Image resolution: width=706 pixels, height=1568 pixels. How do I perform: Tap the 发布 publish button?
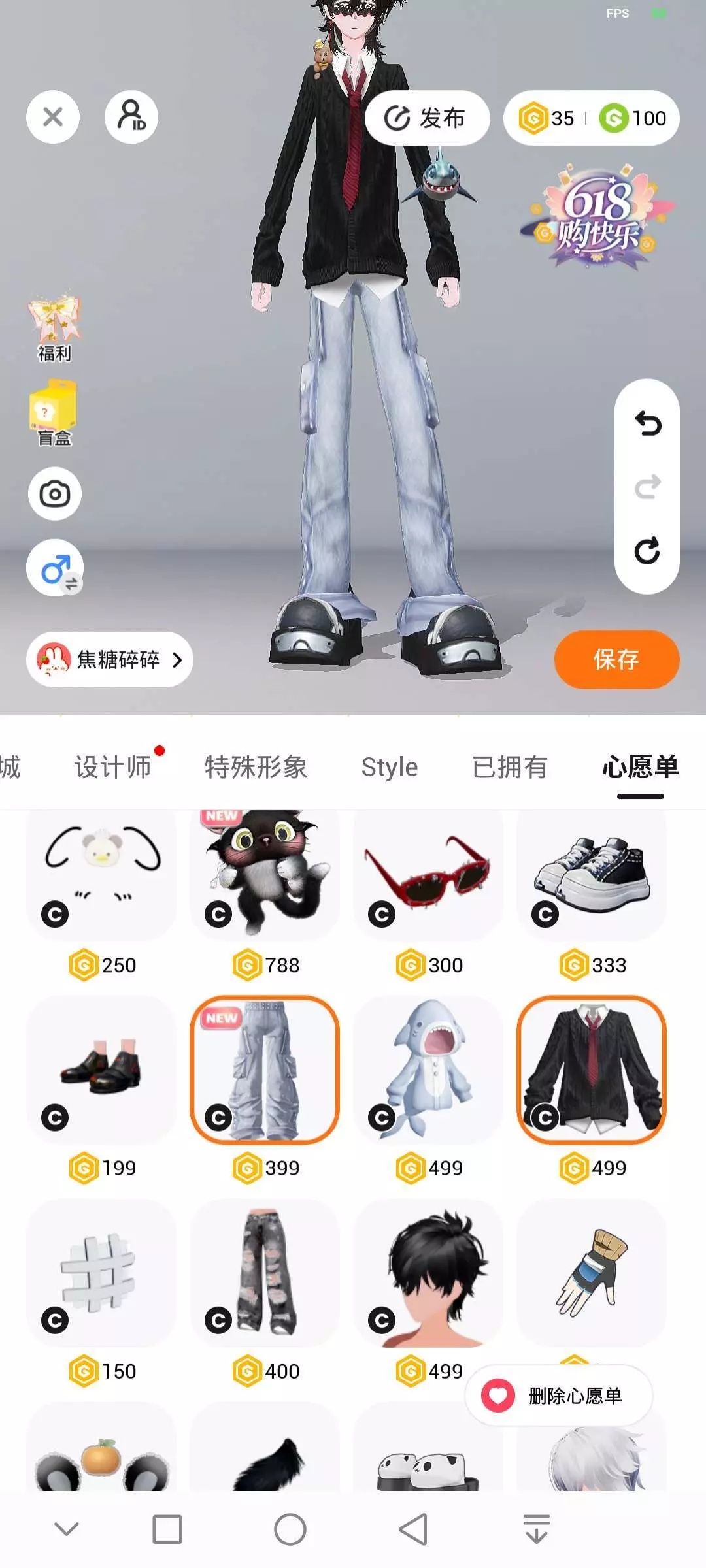click(427, 118)
